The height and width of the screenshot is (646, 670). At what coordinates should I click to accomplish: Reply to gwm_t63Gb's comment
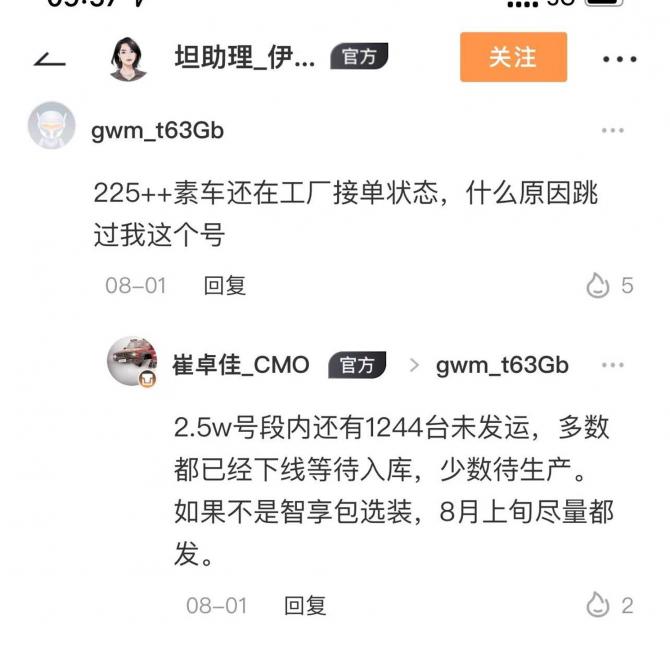[225, 285]
